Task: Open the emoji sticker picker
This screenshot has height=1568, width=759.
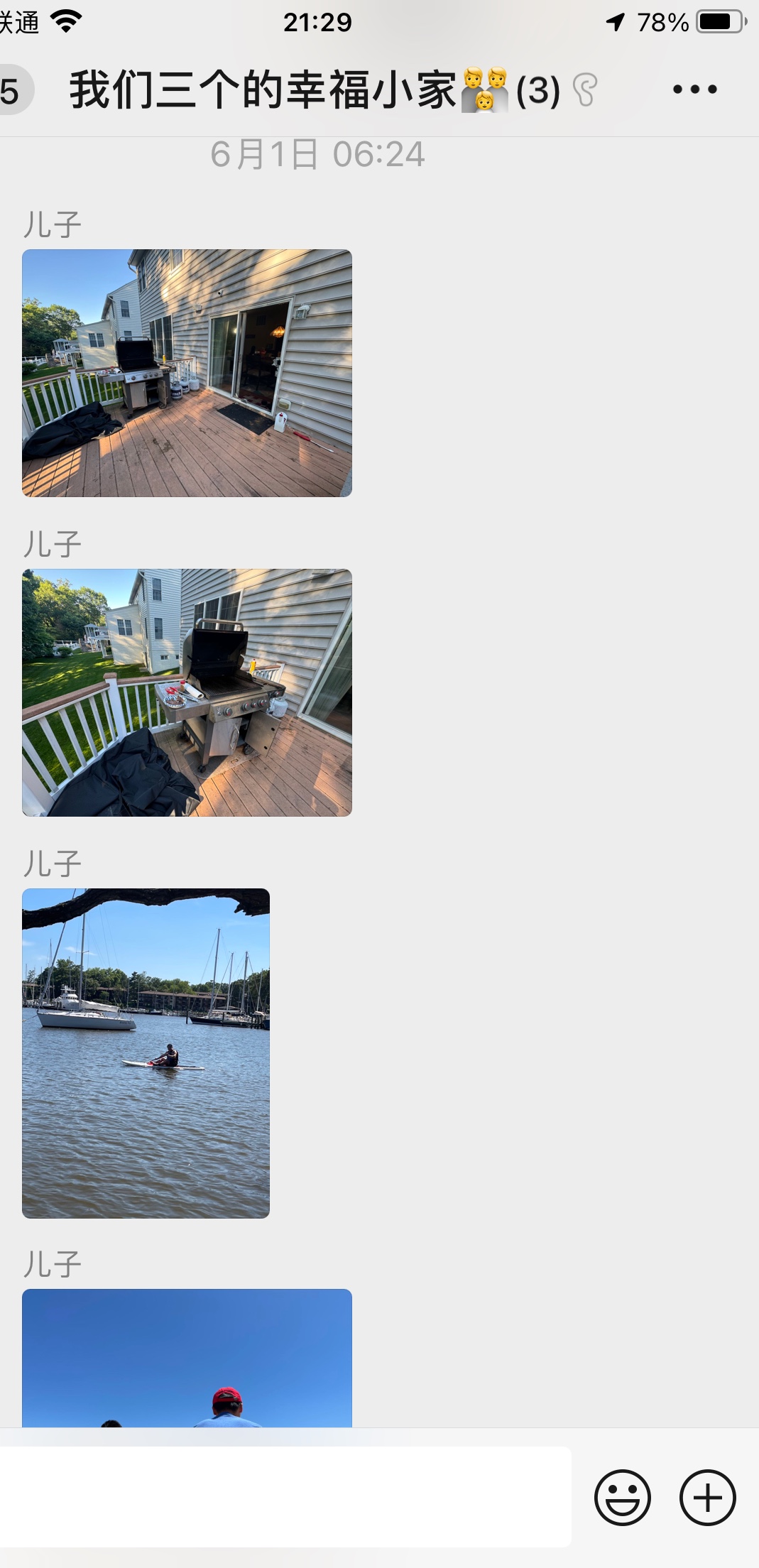Action: coord(622,1498)
